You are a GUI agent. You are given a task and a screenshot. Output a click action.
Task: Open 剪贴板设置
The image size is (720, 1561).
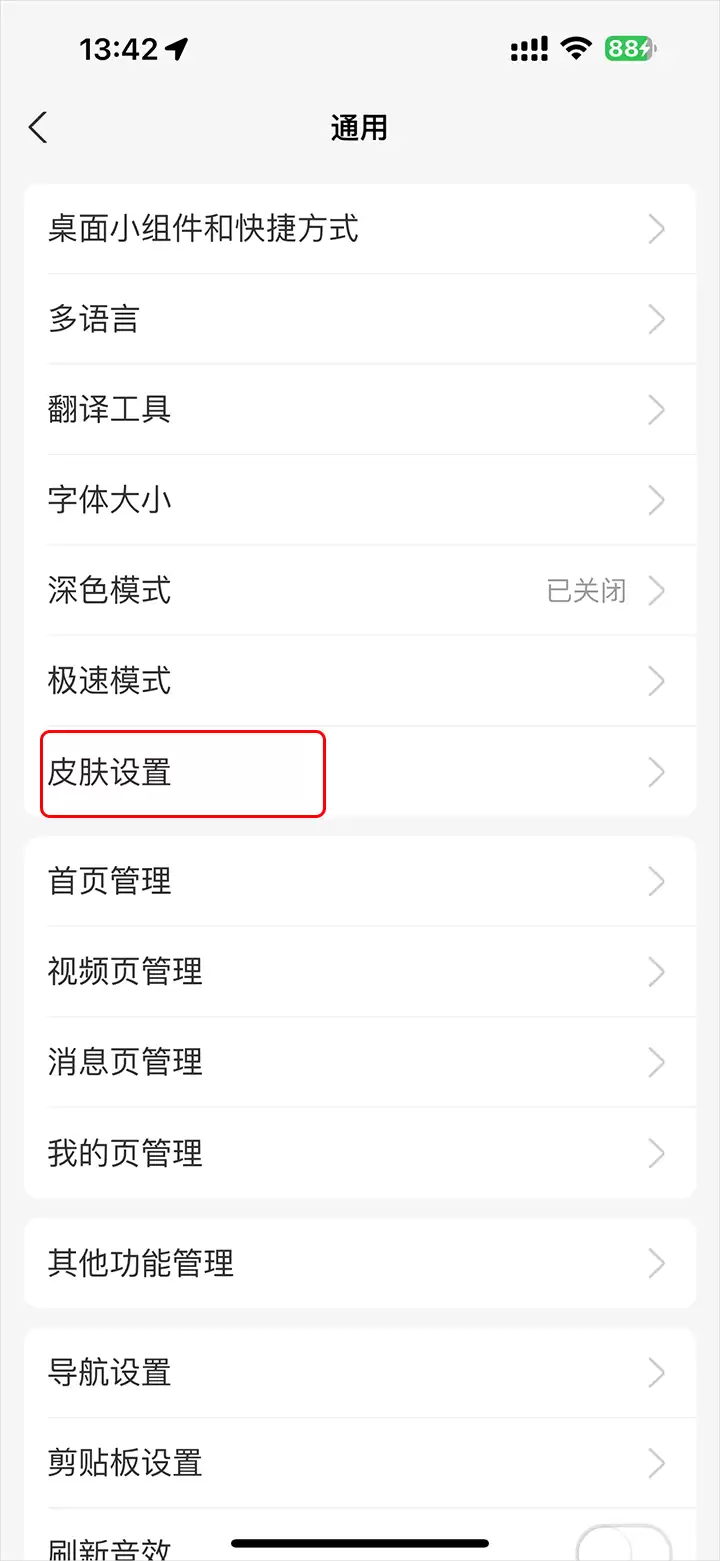358,1463
